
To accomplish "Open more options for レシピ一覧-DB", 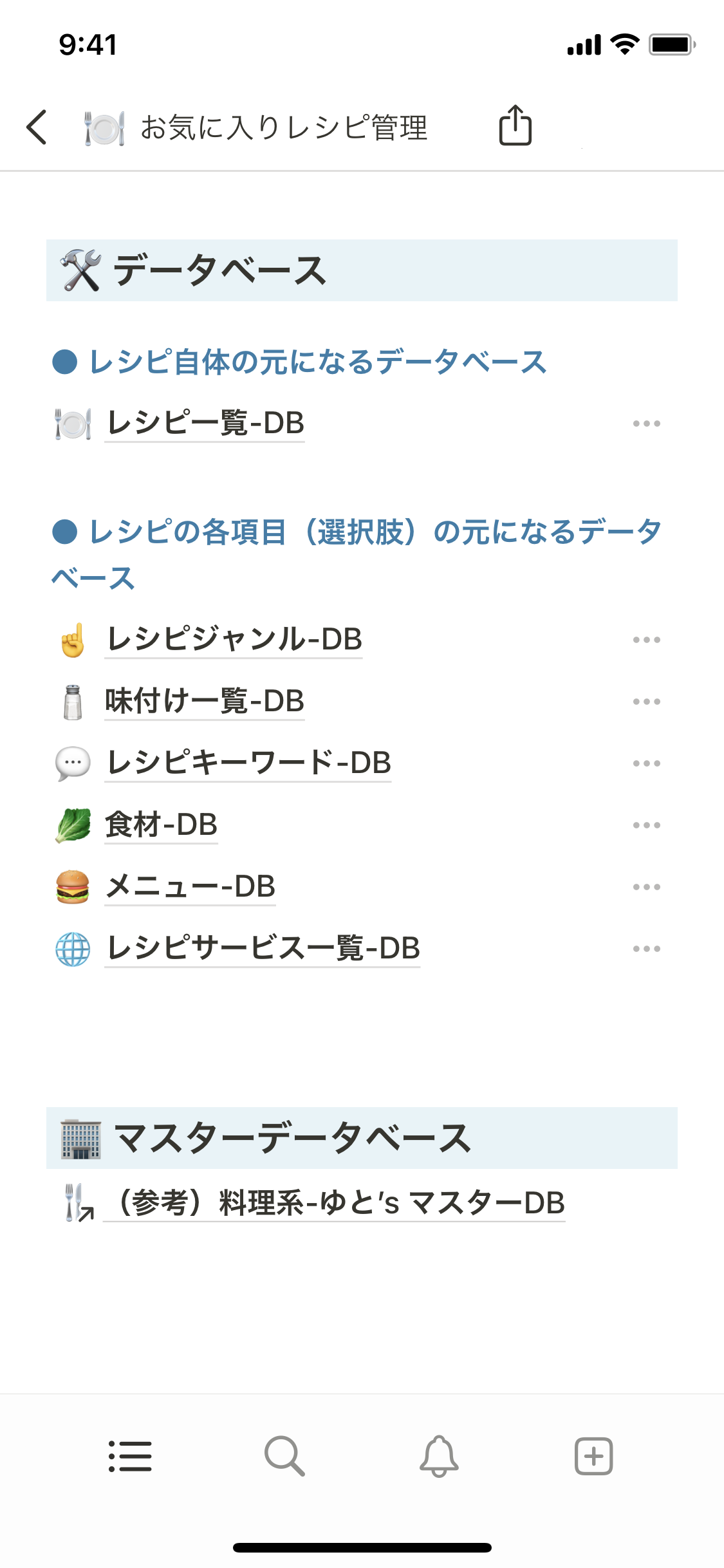I will tap(646, 424).
